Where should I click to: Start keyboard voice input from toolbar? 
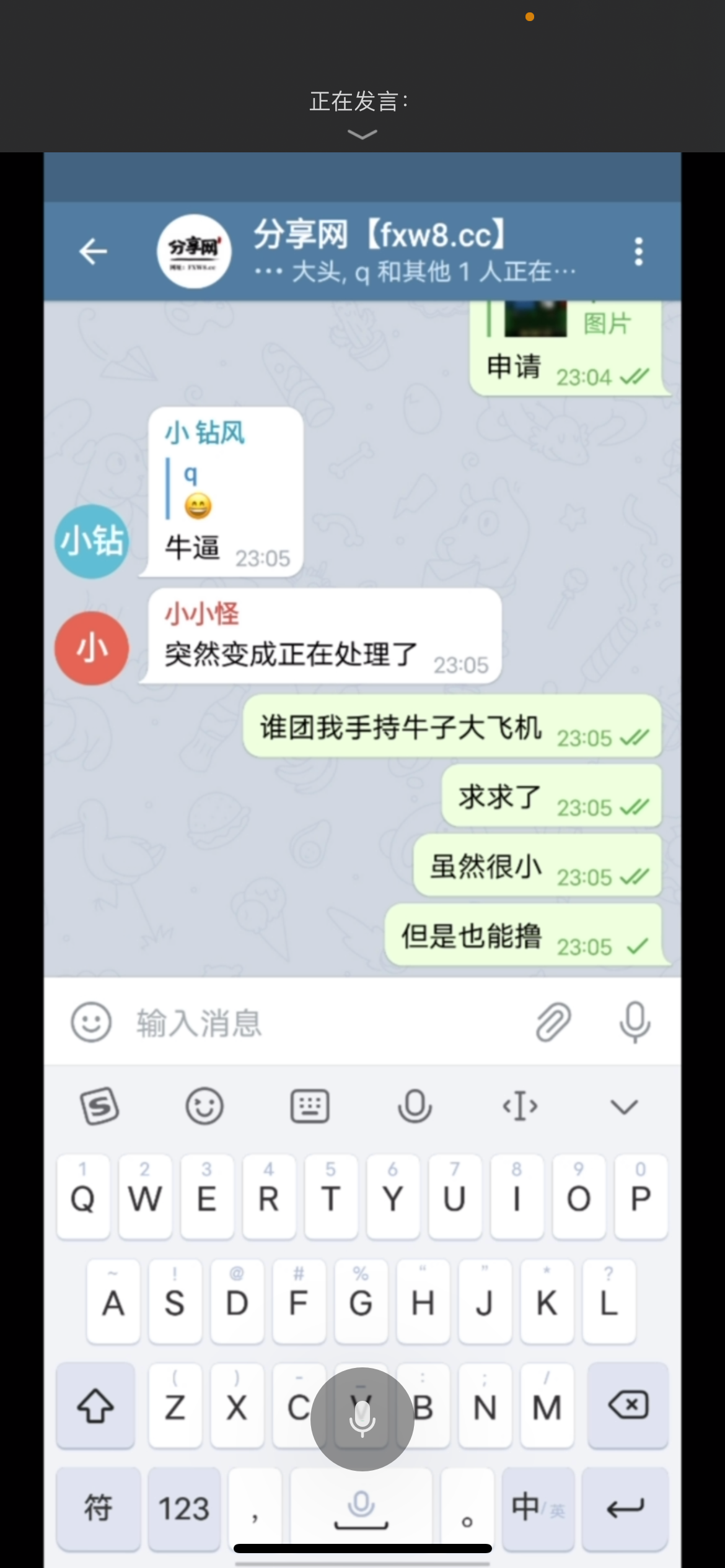click(x=415, y=1106)
